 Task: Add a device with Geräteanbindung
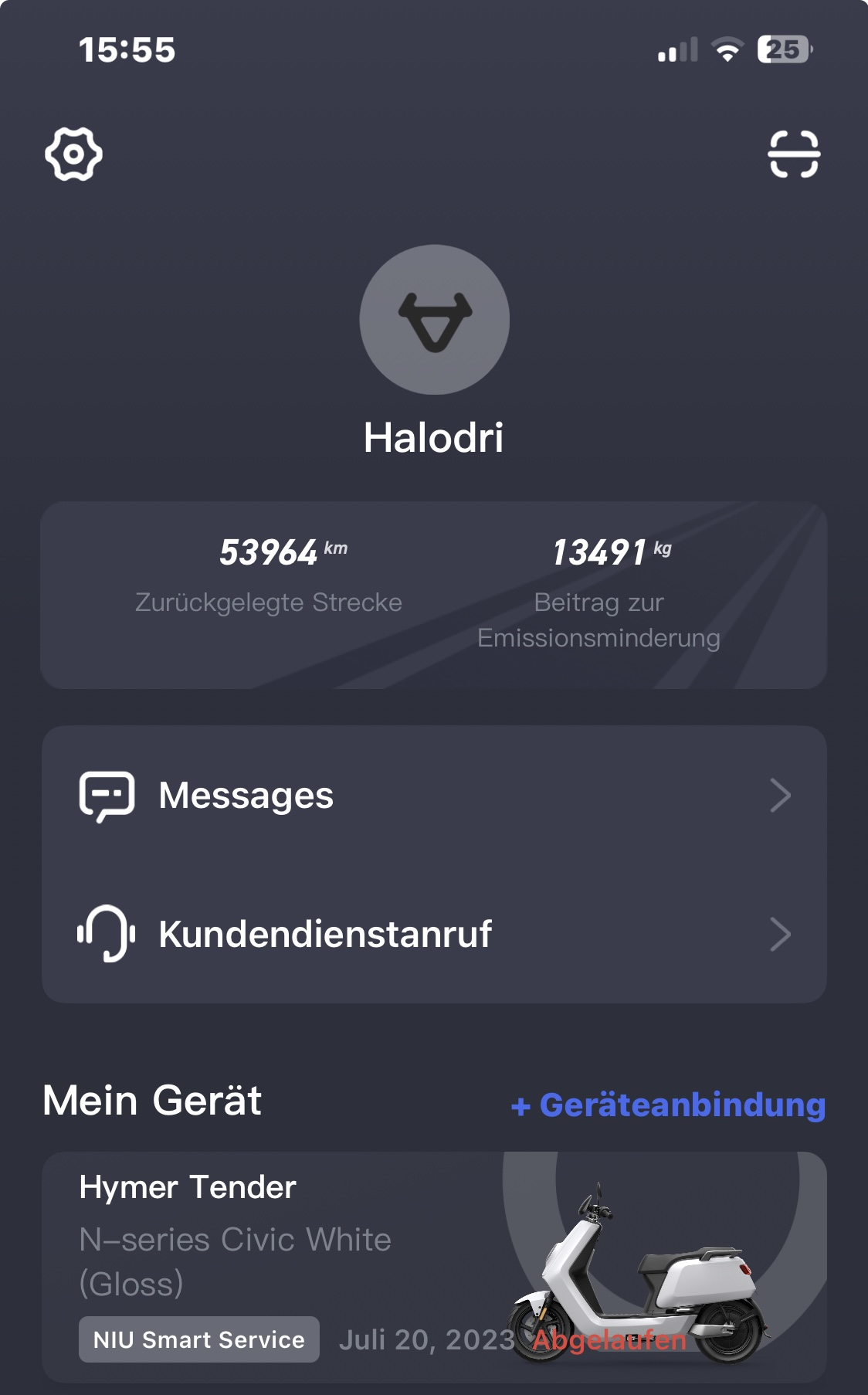669,1105
